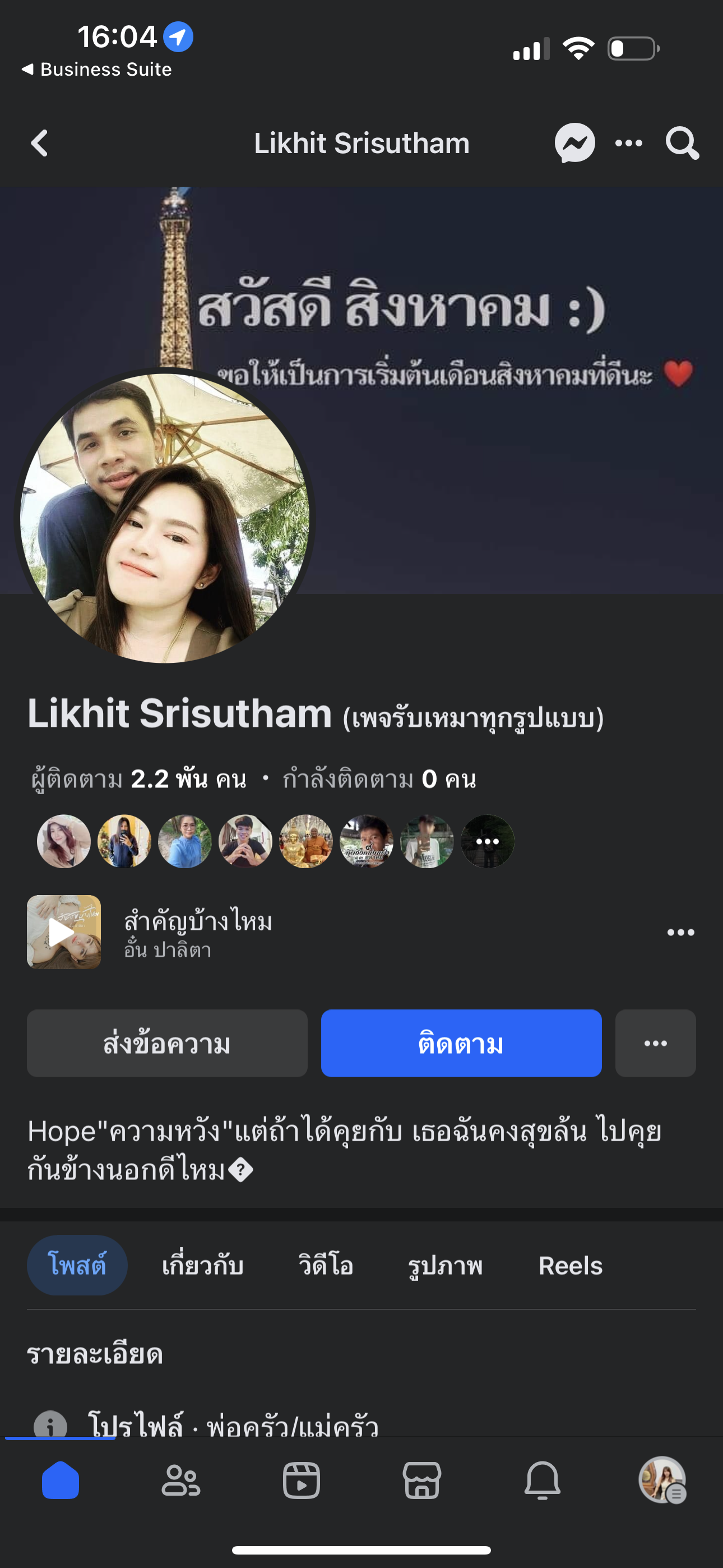The height and width of the screenshot is (1568, 723).
Task: Show more followers via the dotted avatar
Action: 488,841
